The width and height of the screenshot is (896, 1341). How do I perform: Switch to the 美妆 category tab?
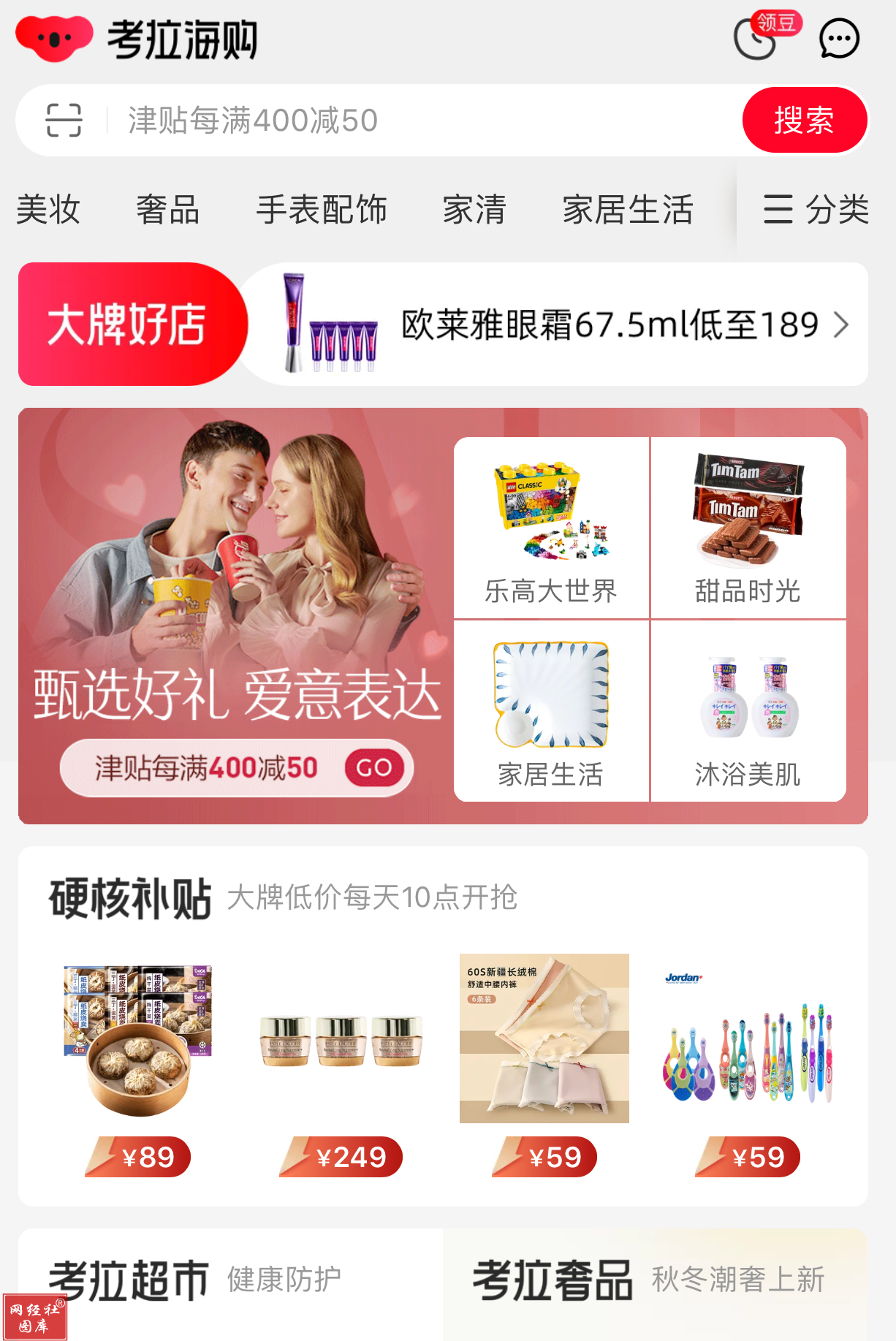click(x=48, y=210)
